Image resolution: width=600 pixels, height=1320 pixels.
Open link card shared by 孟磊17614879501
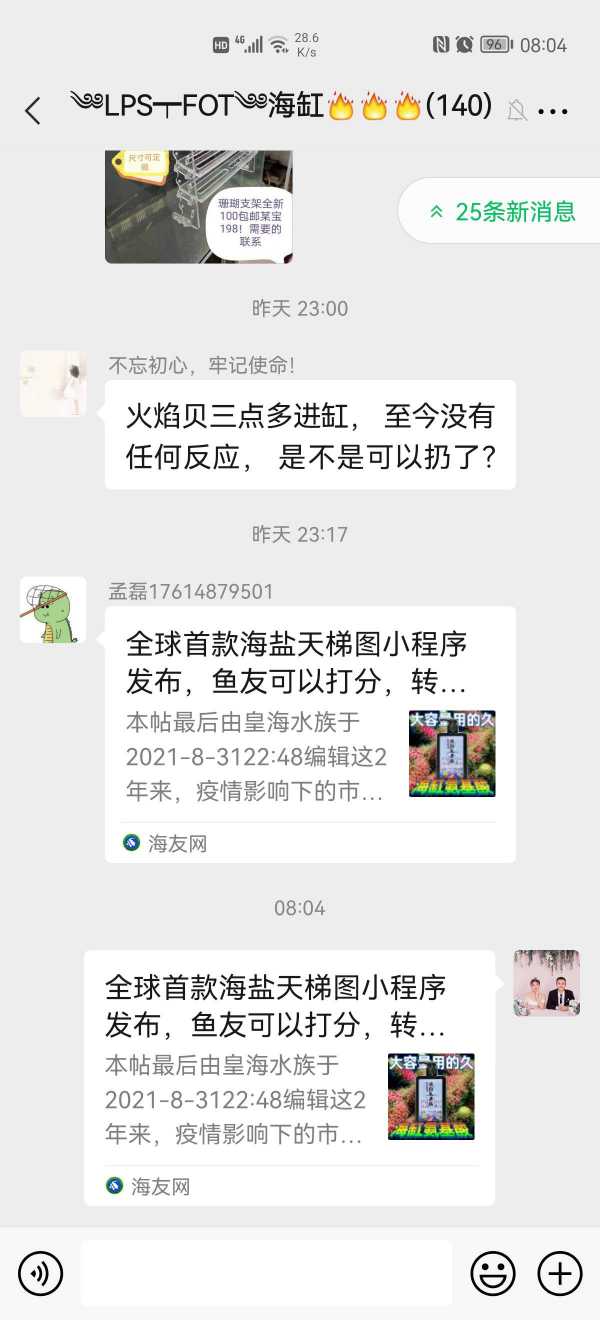click(310, 733)
